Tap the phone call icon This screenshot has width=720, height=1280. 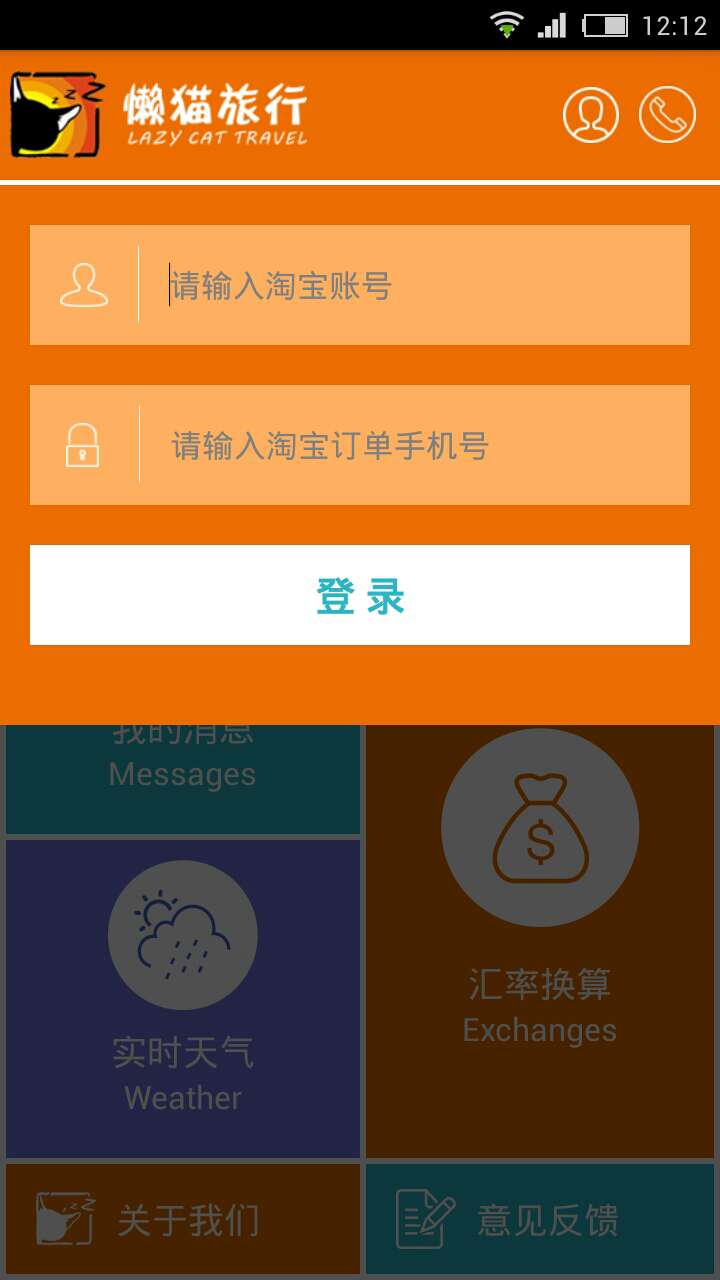click(x=667, y=115)
